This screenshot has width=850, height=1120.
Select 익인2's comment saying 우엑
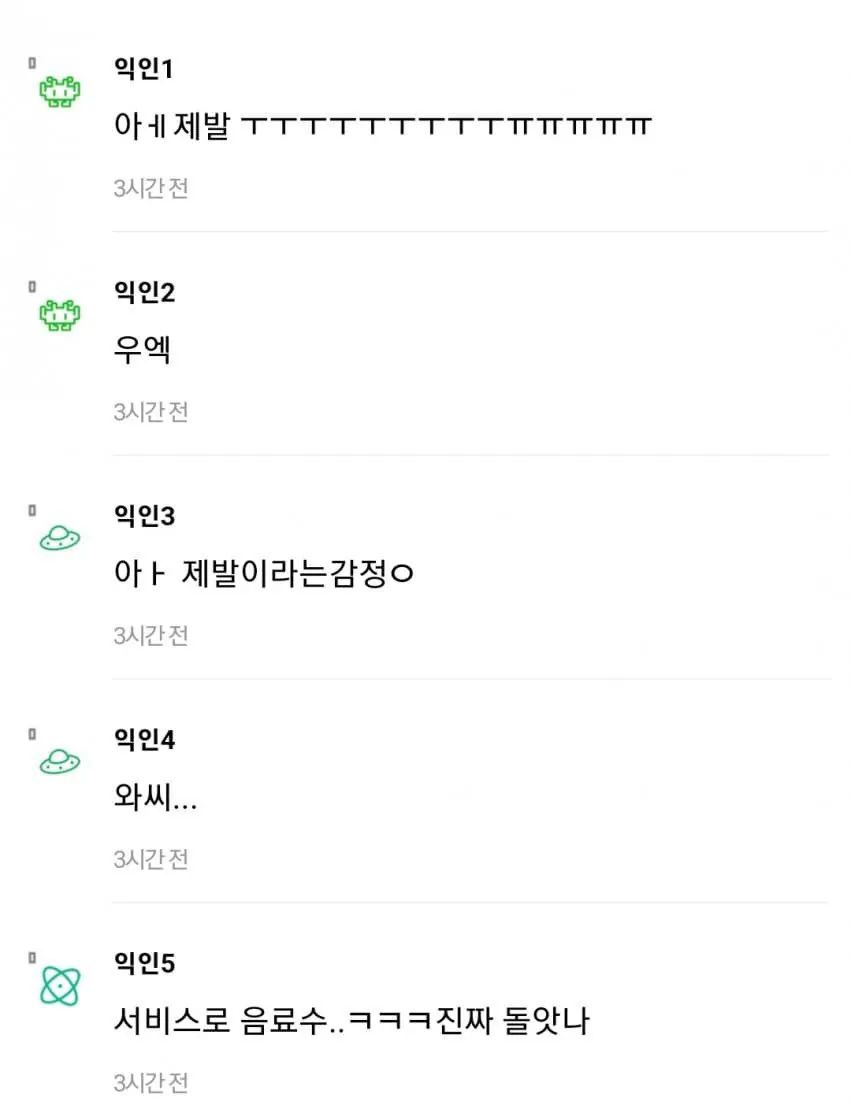(141, 351)
